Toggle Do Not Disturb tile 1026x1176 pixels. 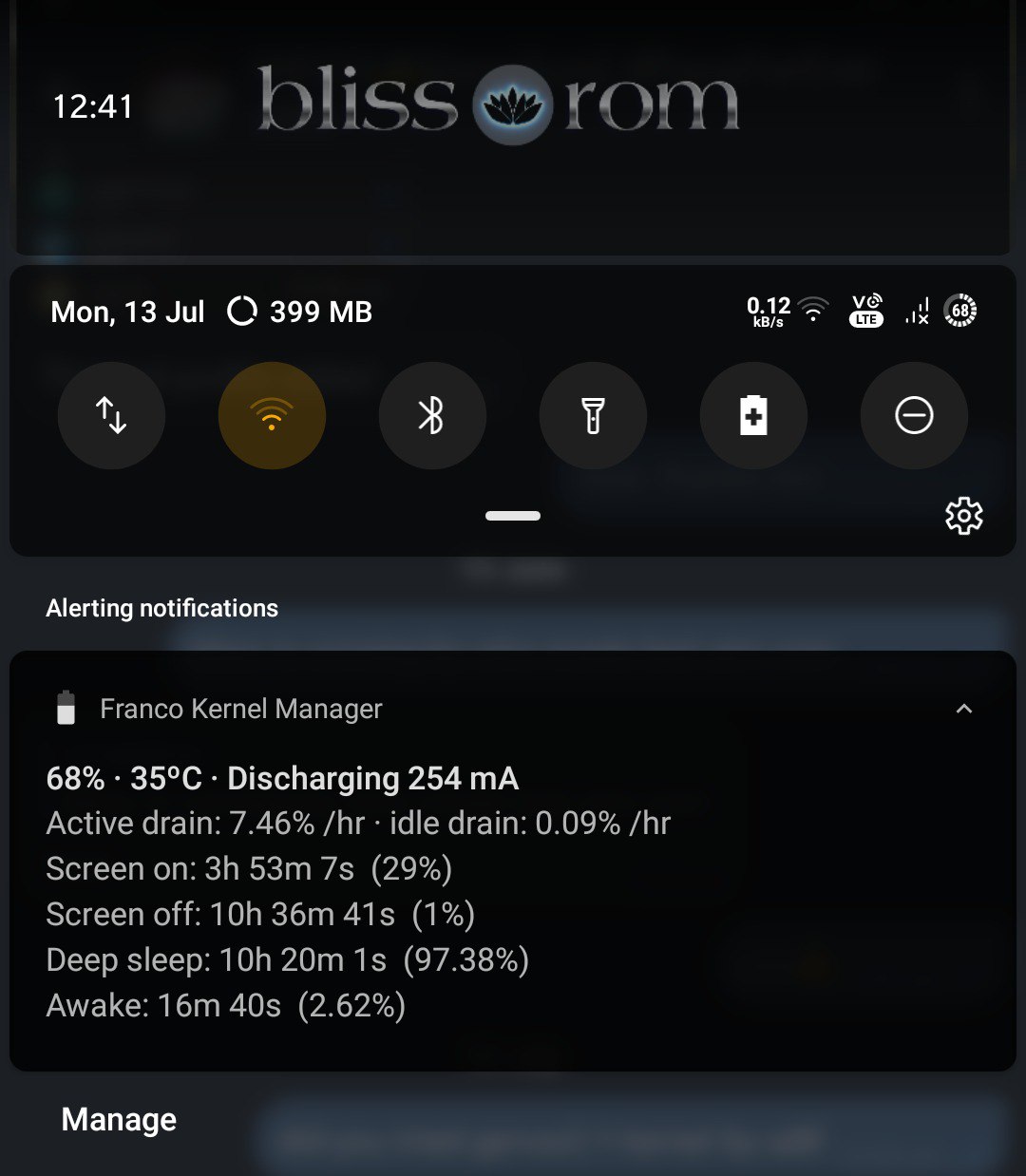tap(914, 415)
